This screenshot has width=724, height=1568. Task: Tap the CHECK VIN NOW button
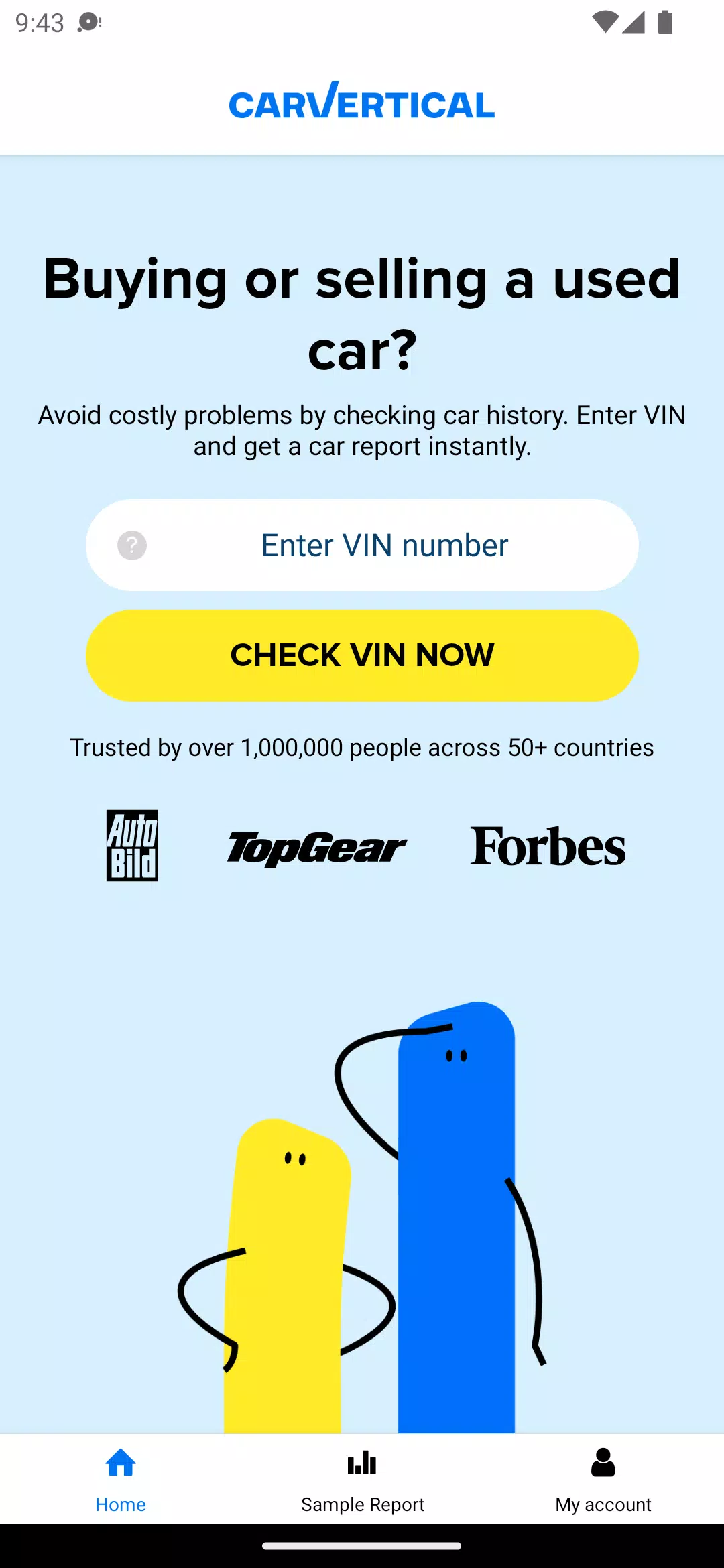pos(362,655)
